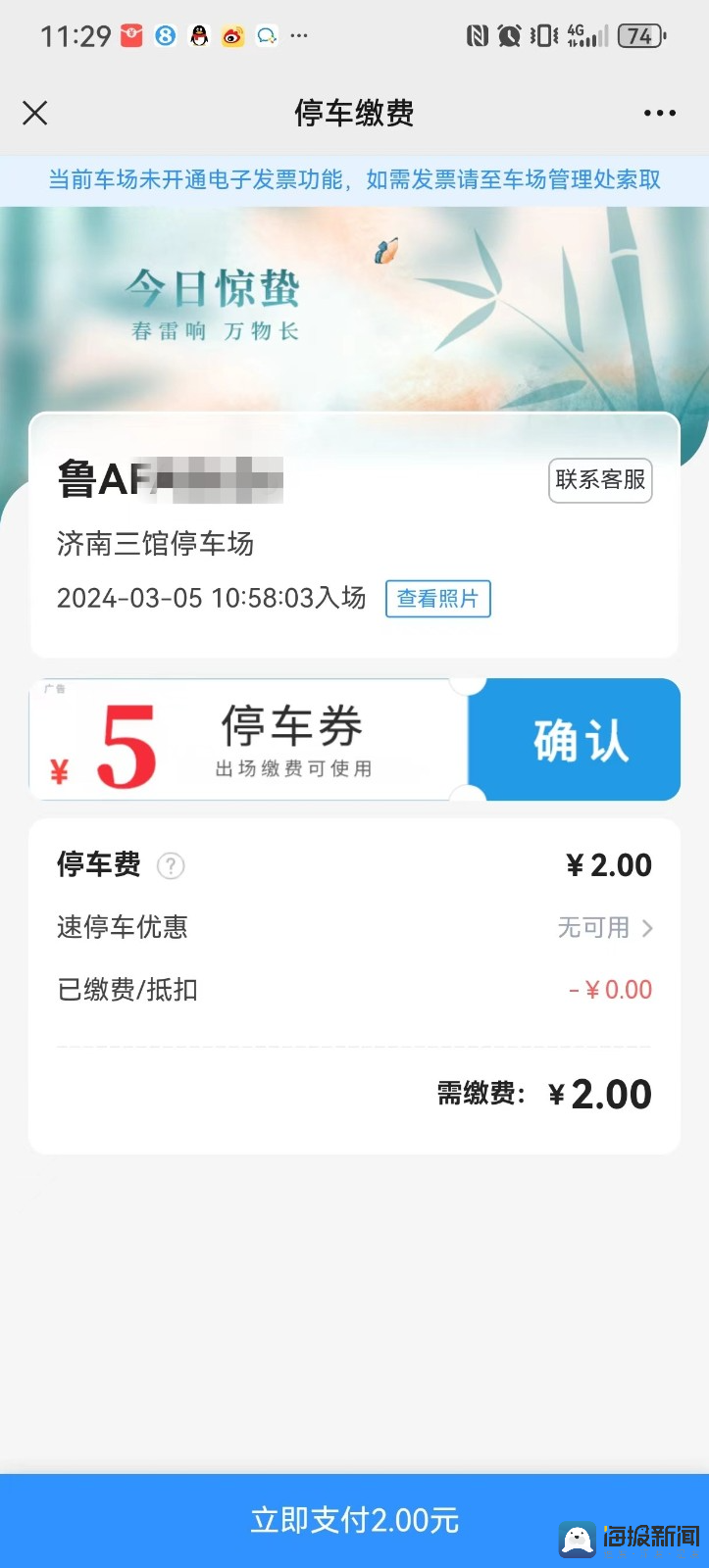The image size is (709, 1568).
Task: Tap the 联系客服 button
Action: pos(600,480)
